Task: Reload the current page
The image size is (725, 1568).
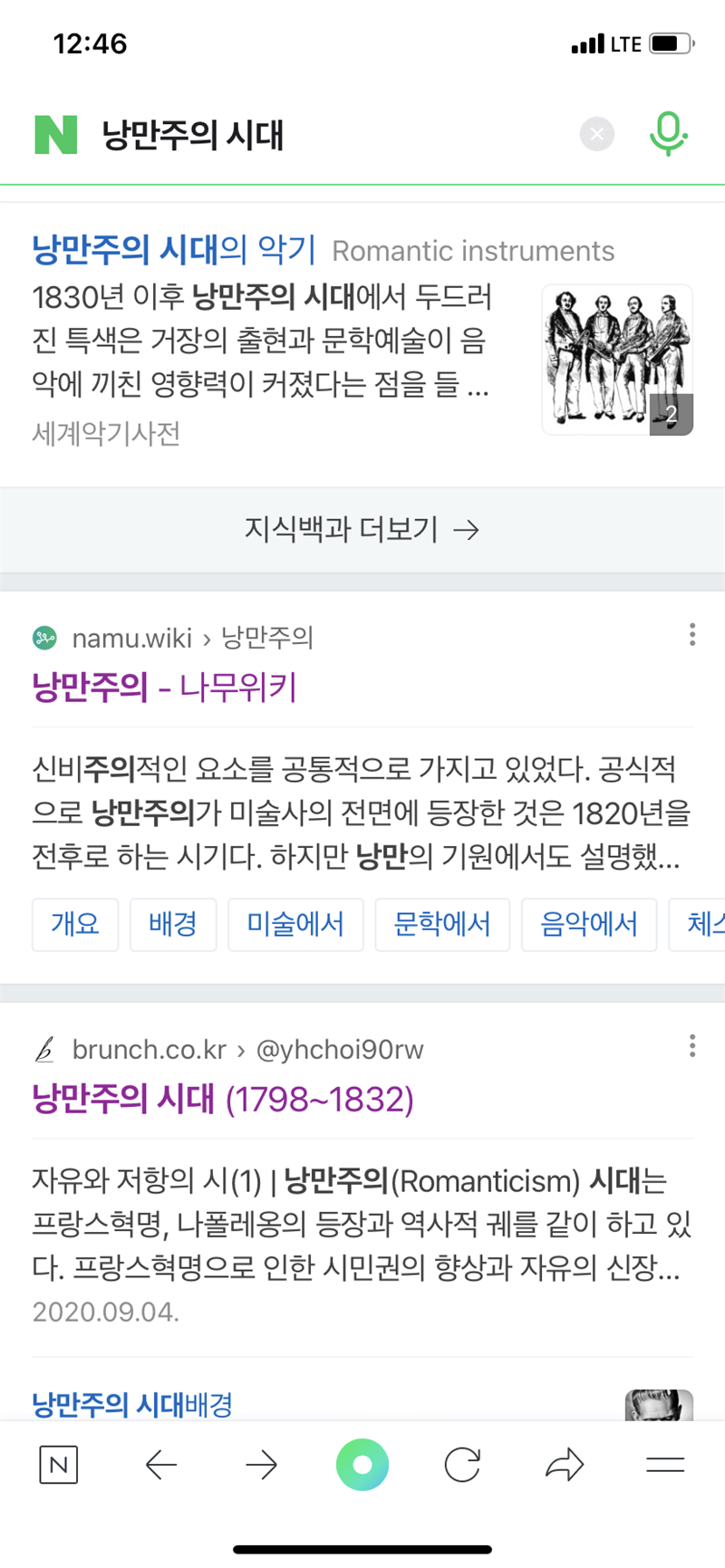Action: tap(462, 1465)
